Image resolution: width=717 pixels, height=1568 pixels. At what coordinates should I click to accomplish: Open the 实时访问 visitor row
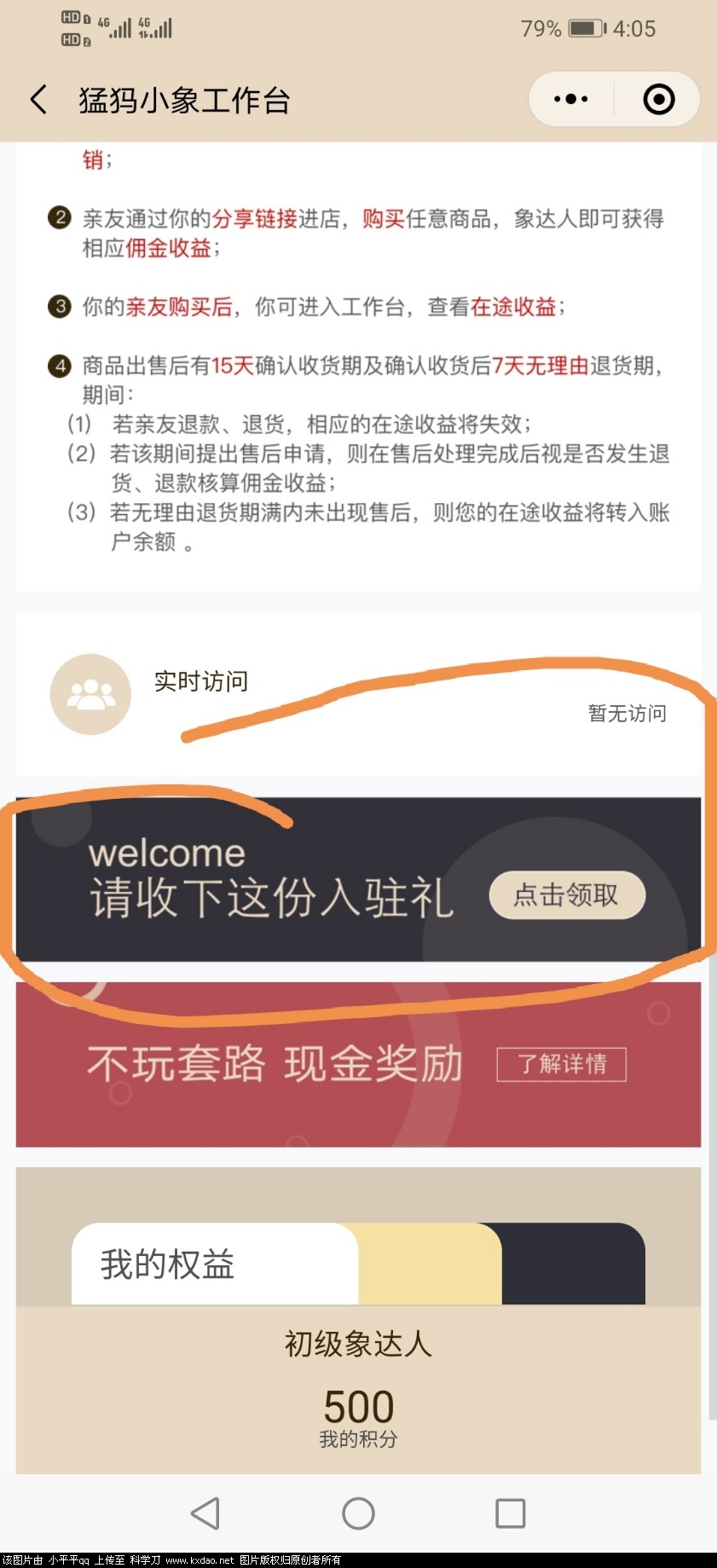click(x=358, y=695)
